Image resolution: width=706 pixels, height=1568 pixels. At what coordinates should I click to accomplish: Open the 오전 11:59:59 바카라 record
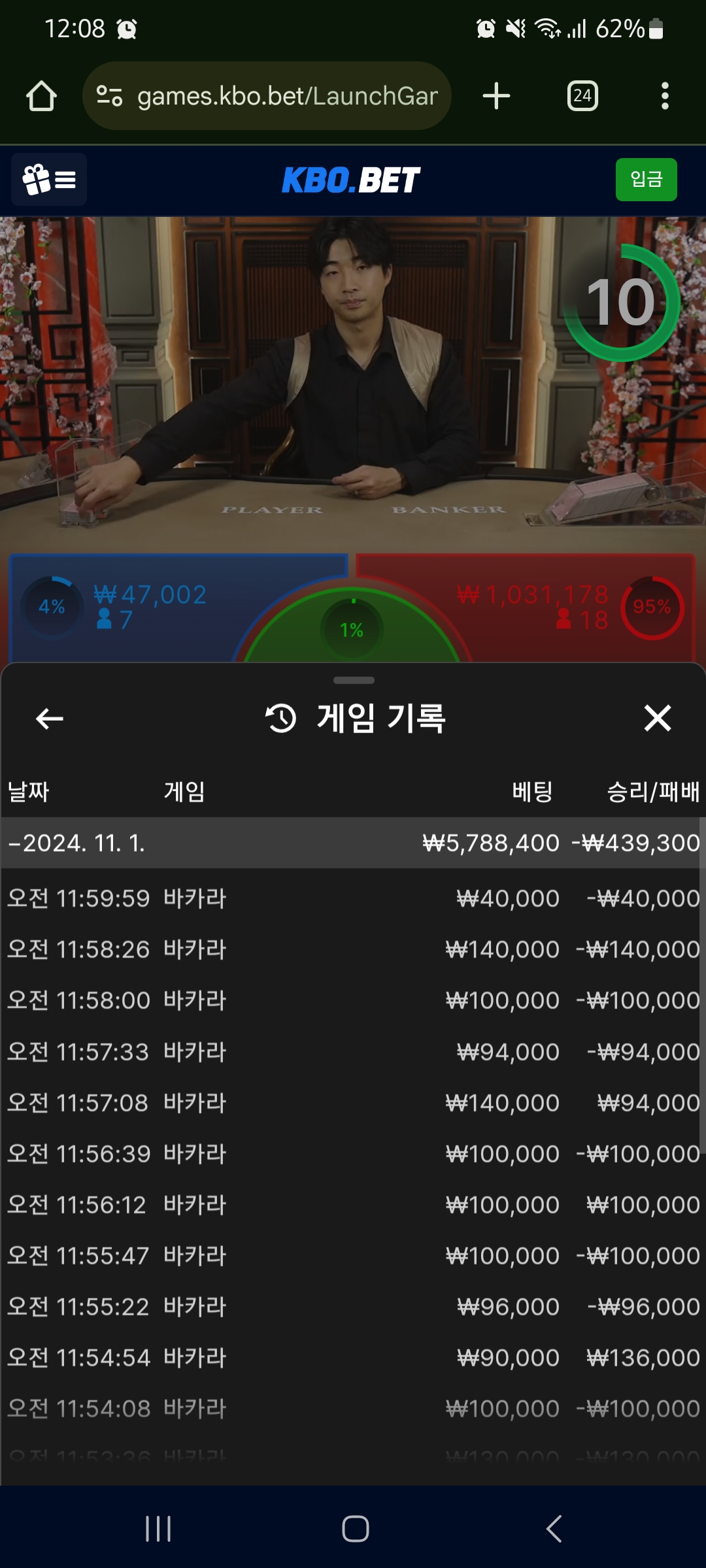coord(353,898)
